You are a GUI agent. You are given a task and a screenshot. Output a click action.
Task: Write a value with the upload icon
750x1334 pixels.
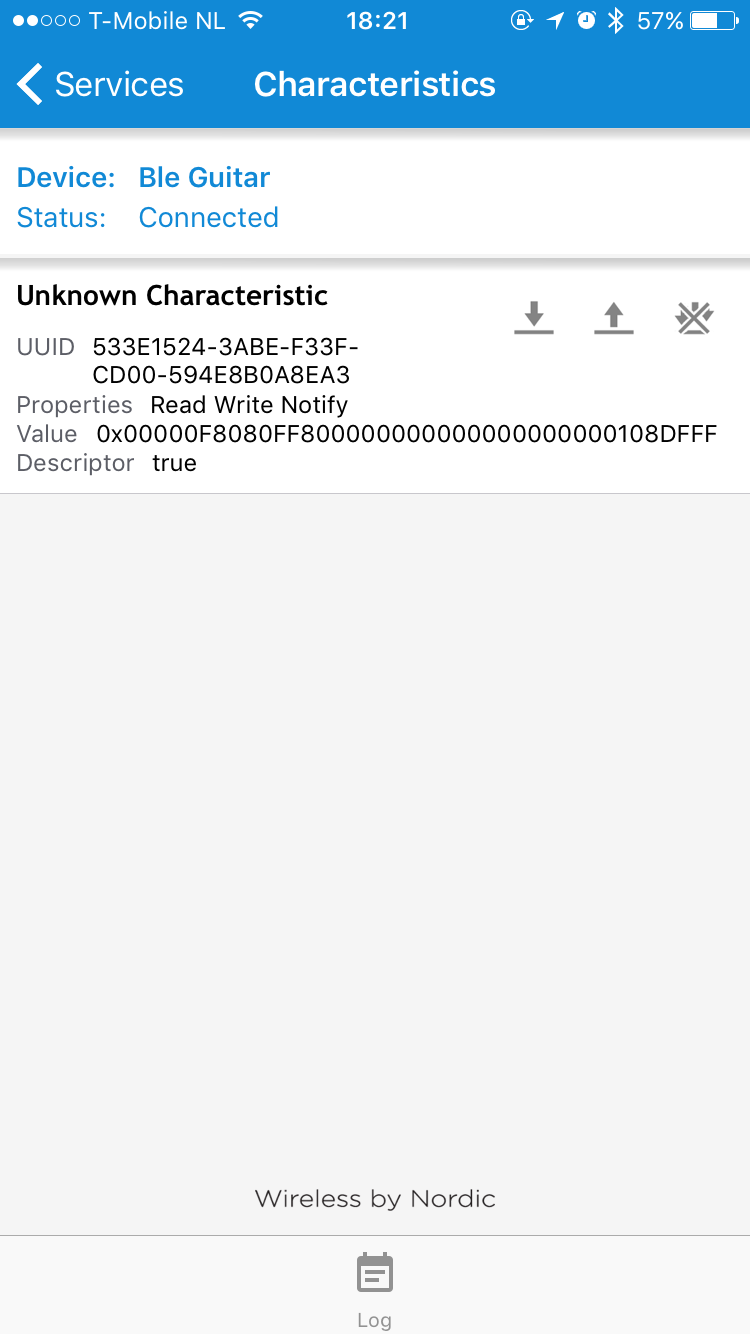tap(614, 318)
